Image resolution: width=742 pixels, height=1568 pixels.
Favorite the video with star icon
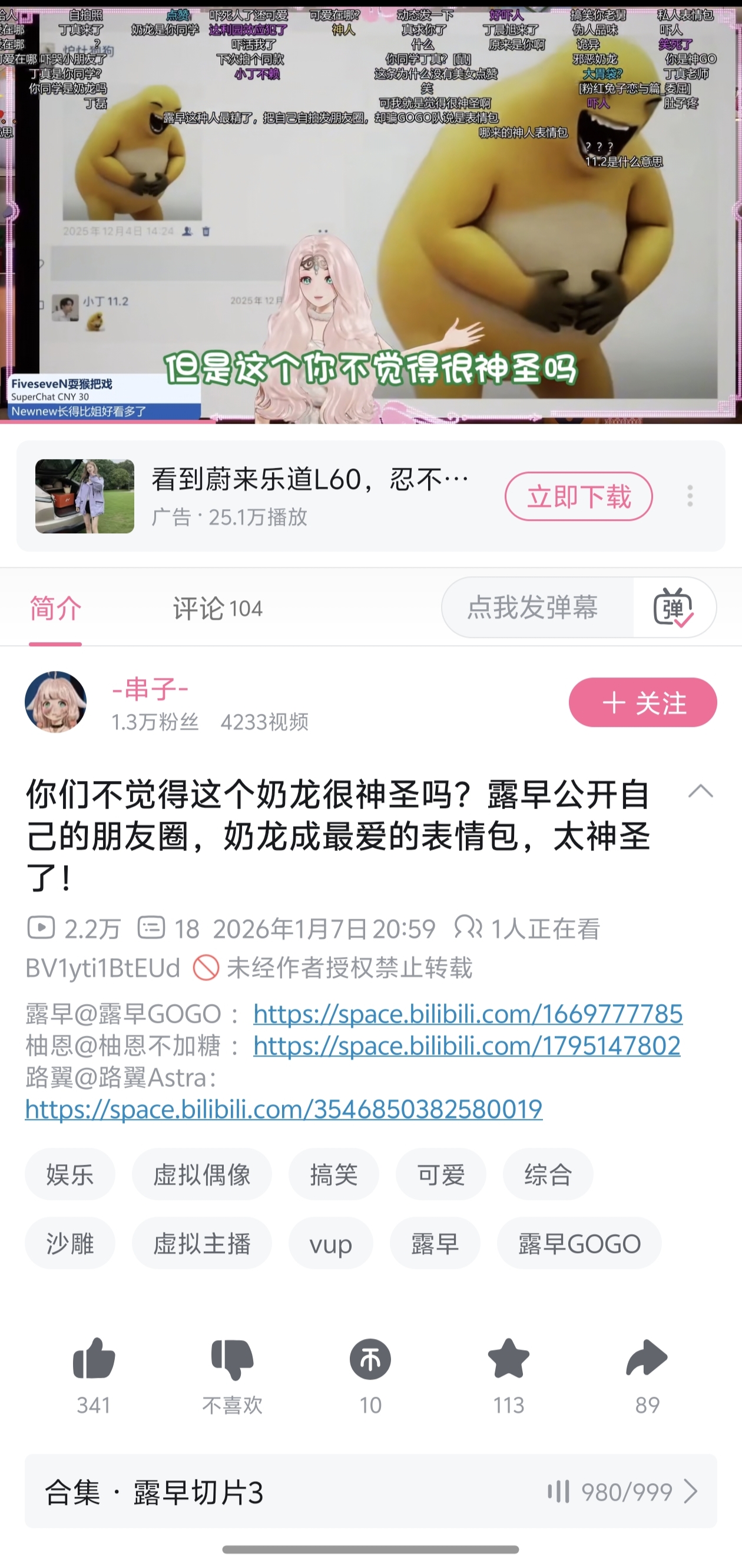click(x=508, y=1360)
